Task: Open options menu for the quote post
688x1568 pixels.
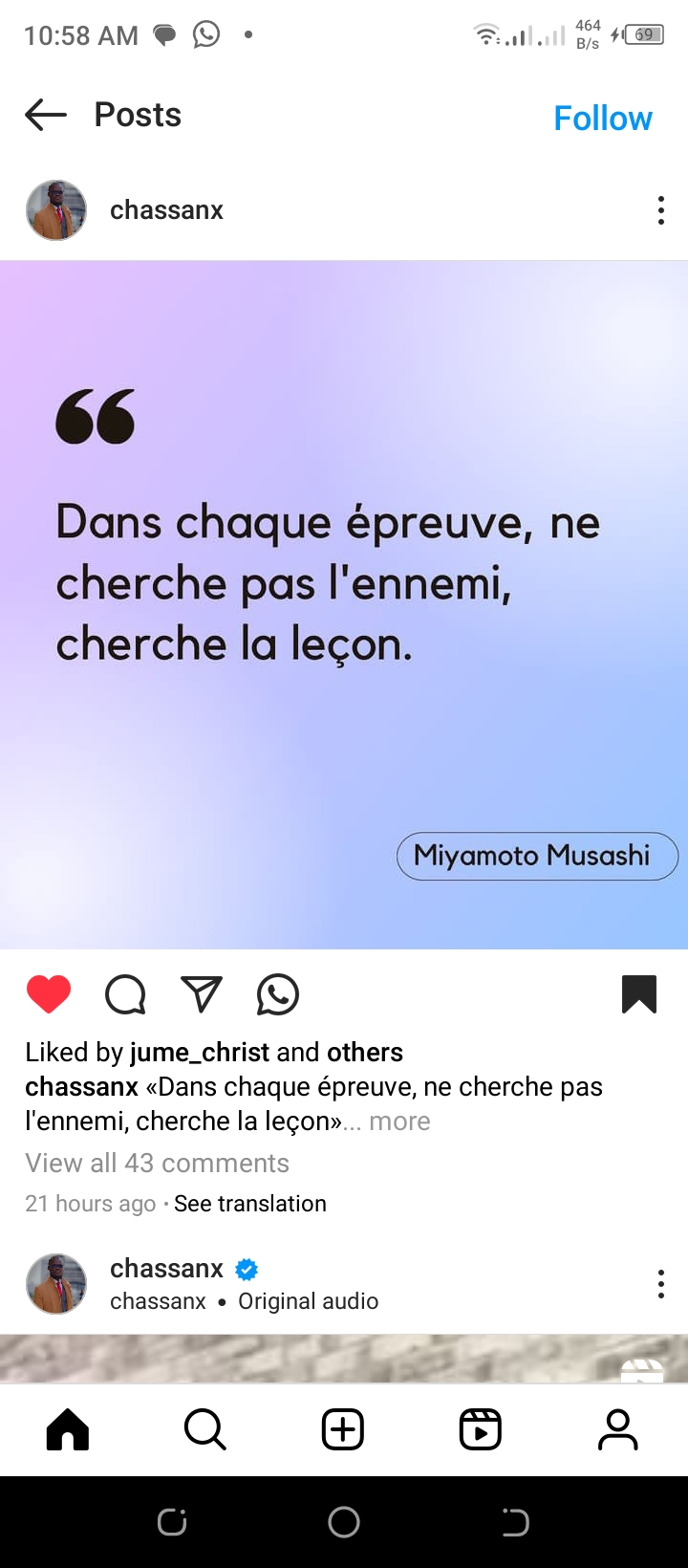Action: [x=660, y=210]
